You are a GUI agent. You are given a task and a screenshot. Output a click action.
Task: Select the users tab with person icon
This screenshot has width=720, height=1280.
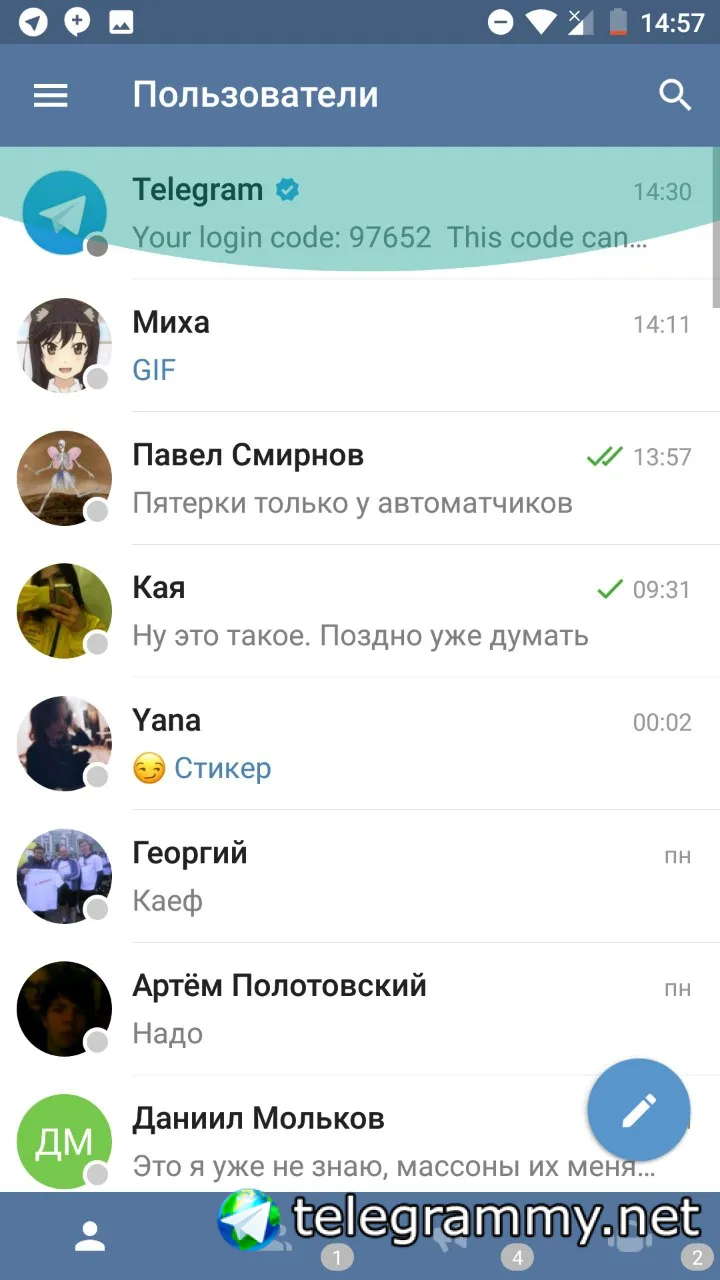(x=90, y=1236)
